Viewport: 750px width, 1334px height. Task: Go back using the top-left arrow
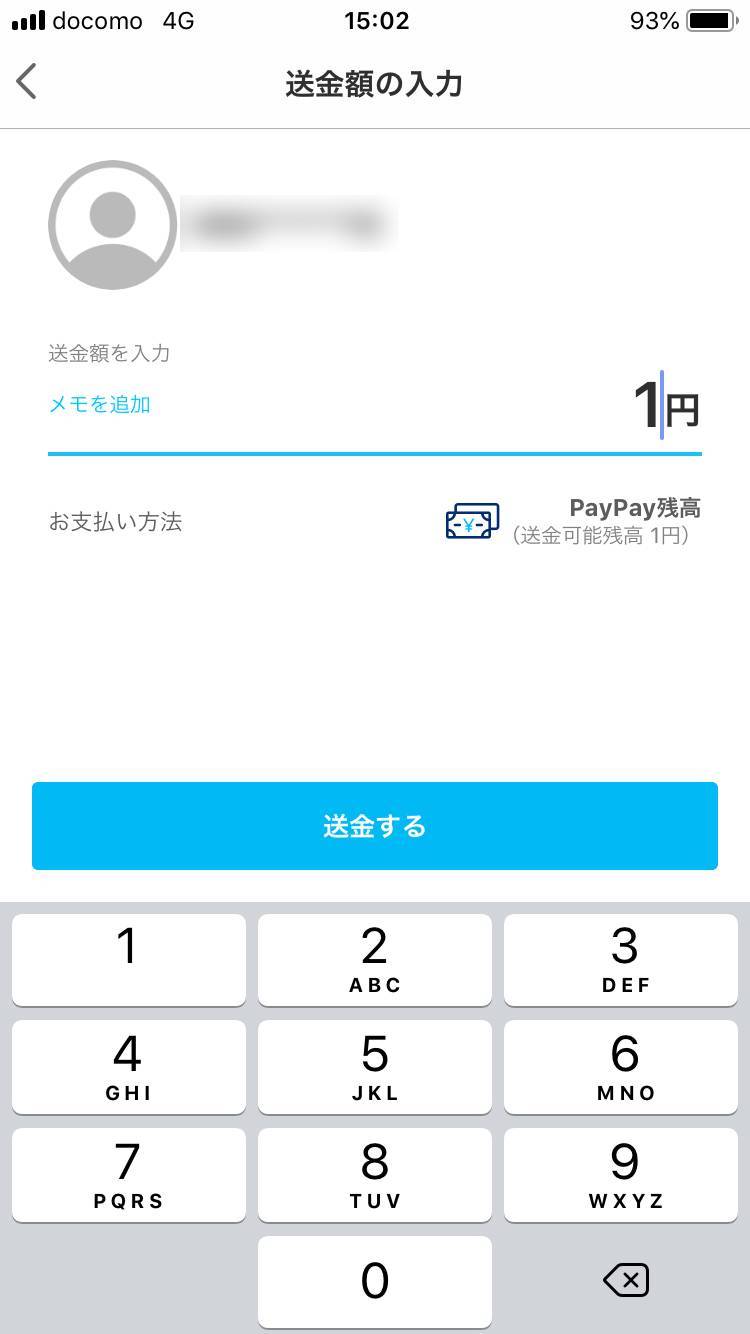pyautogui.click(x=27, y=82)
